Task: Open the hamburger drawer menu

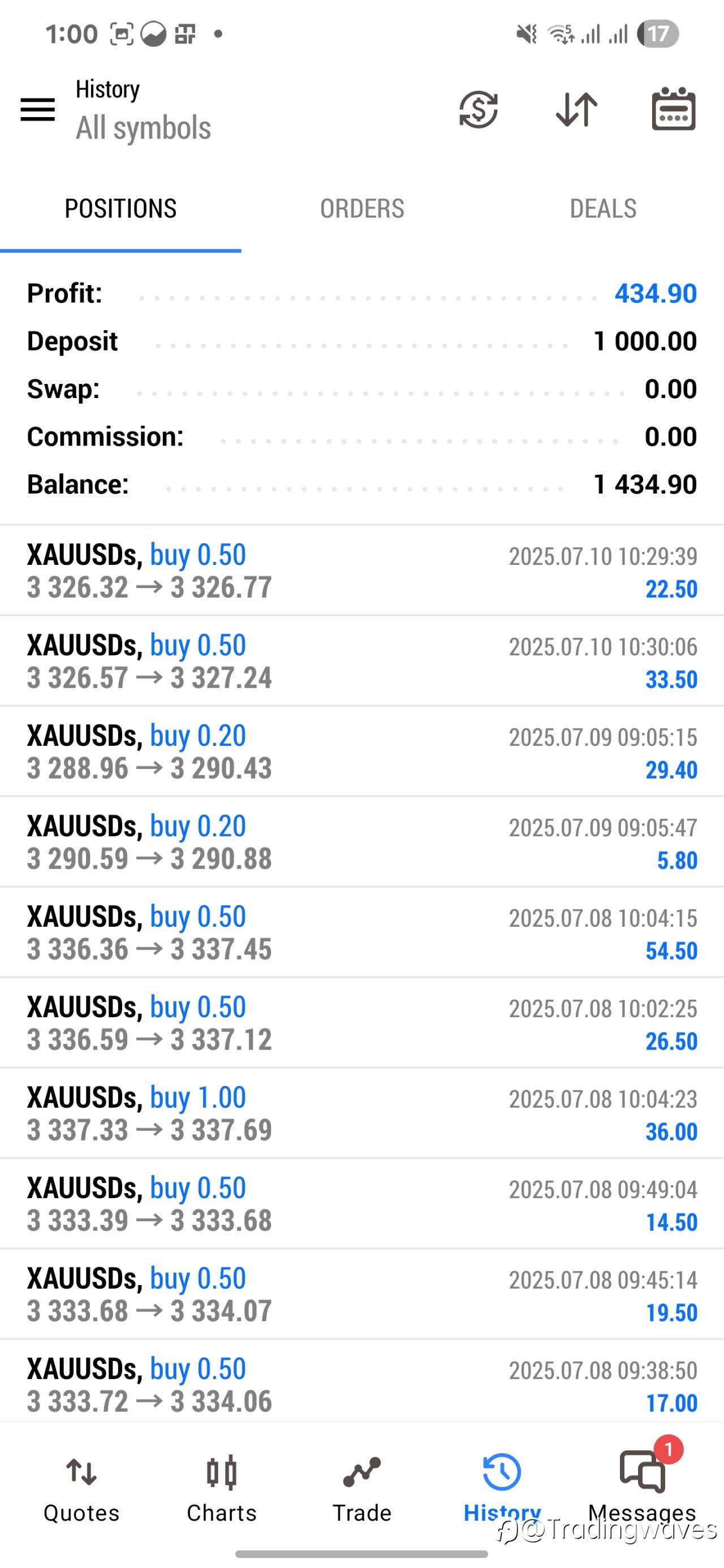Action: pos(38,110)
